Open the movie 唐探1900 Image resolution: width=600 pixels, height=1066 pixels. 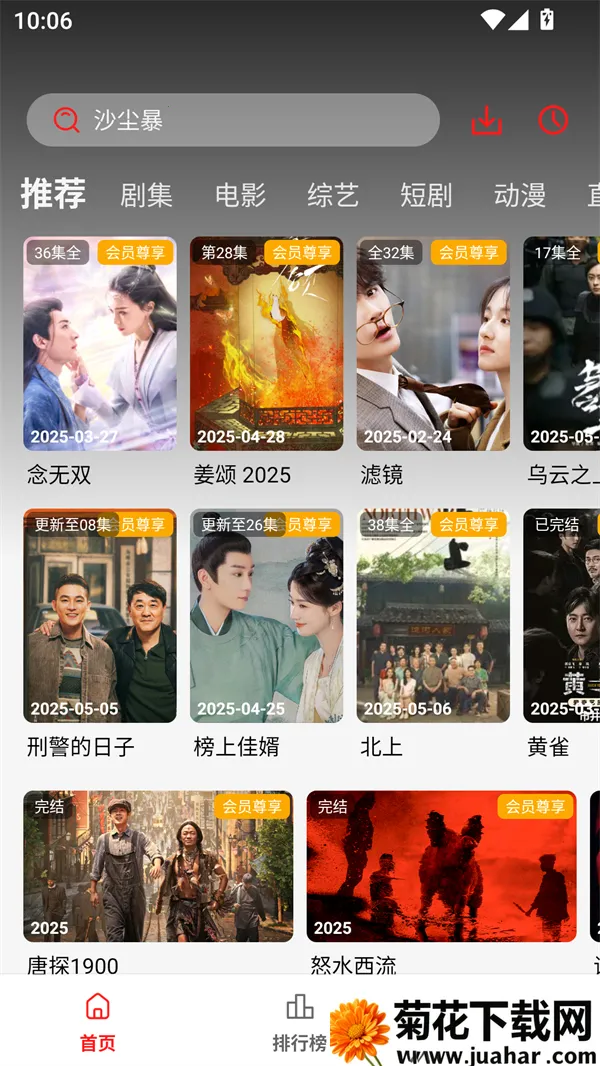pos(158,866)
